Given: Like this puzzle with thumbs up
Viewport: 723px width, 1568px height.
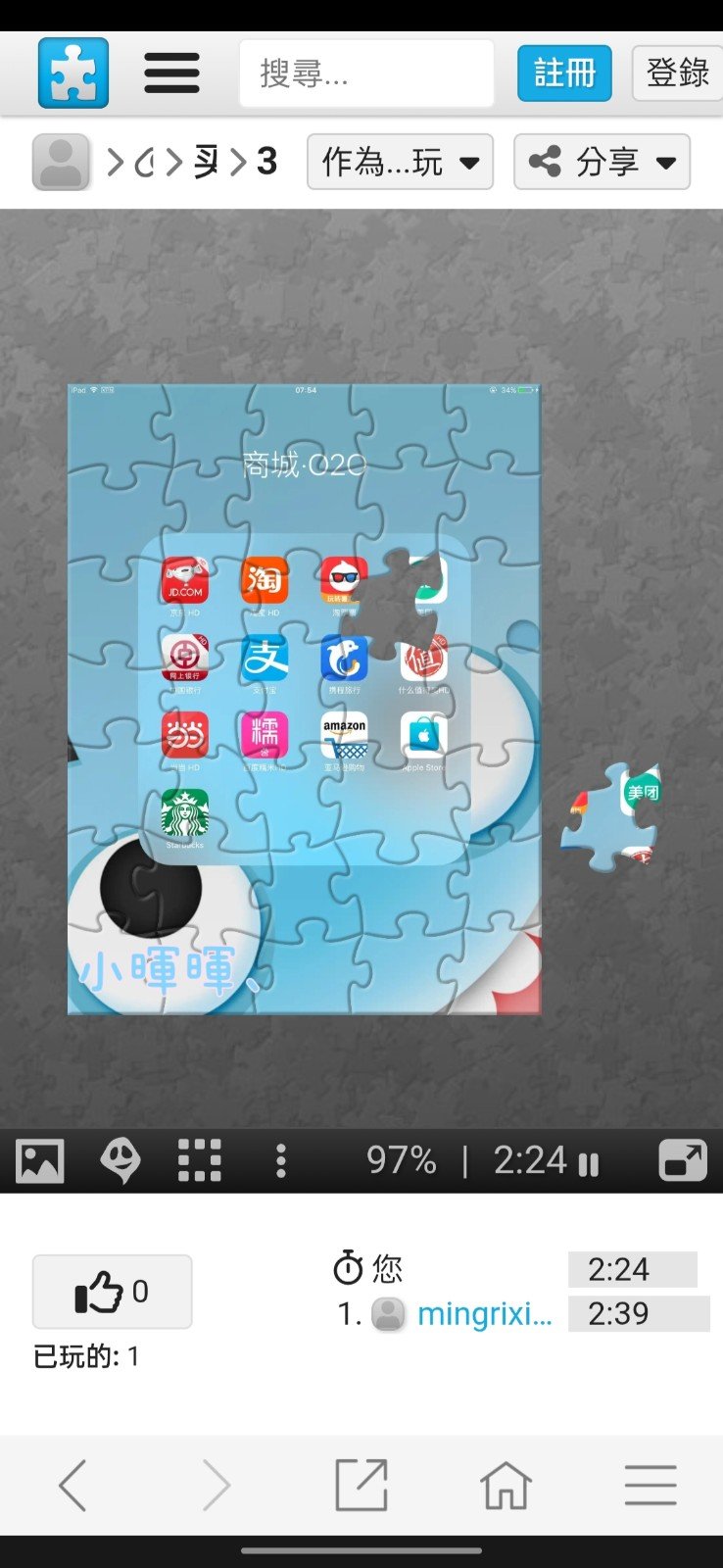Looking at the screenshot, I should pos(112,1292).
